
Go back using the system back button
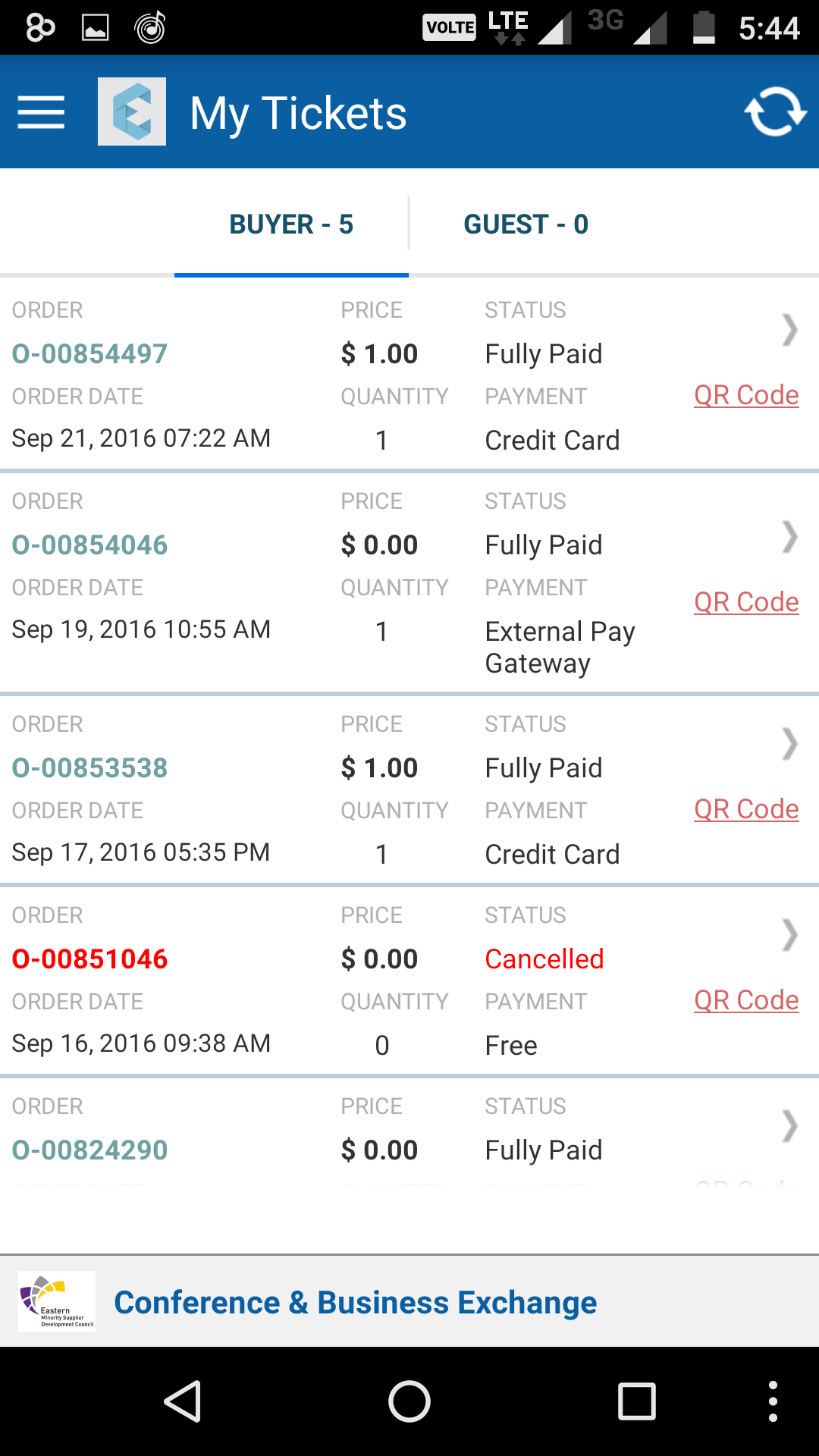click(183, 1401)
